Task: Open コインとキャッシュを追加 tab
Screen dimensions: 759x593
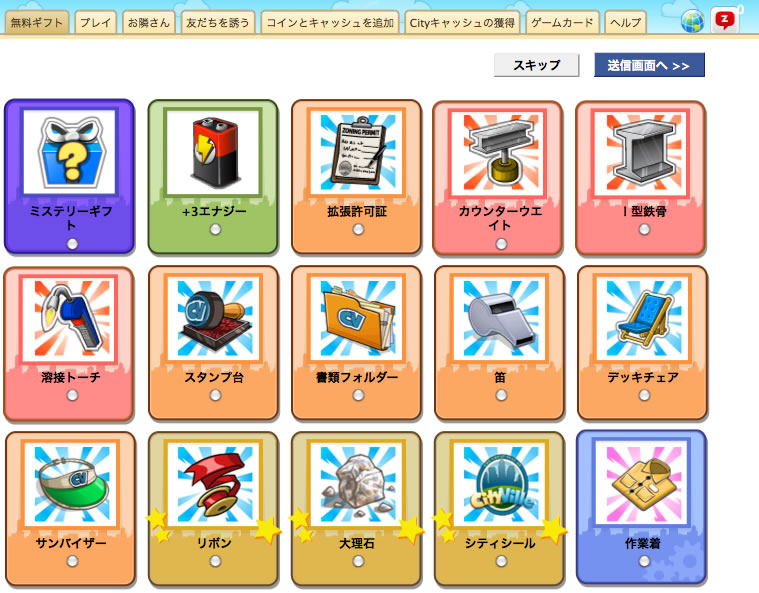Action: pyautogui.click(x=329, y=22)
